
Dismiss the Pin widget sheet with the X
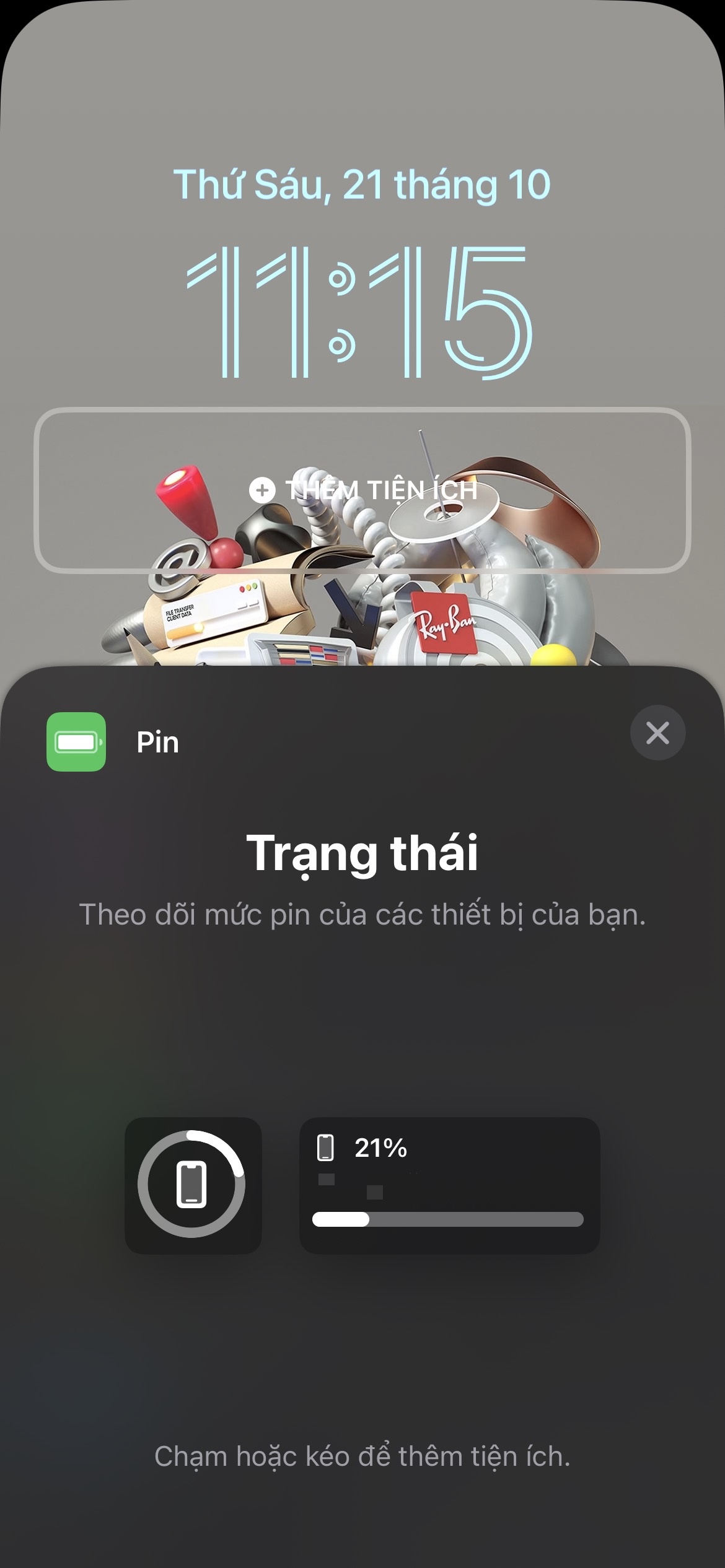657,733
